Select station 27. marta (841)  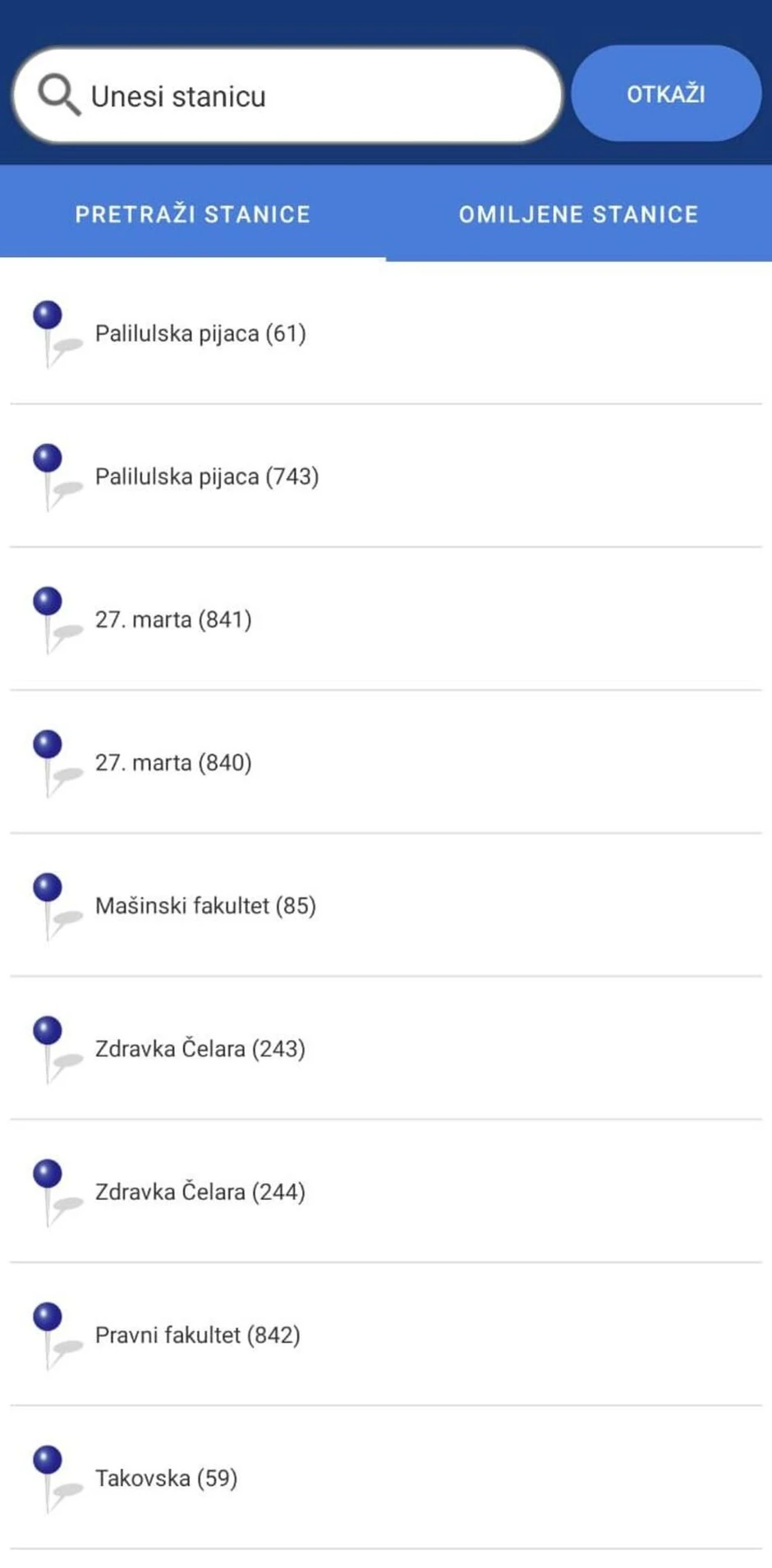click(174, 619)
